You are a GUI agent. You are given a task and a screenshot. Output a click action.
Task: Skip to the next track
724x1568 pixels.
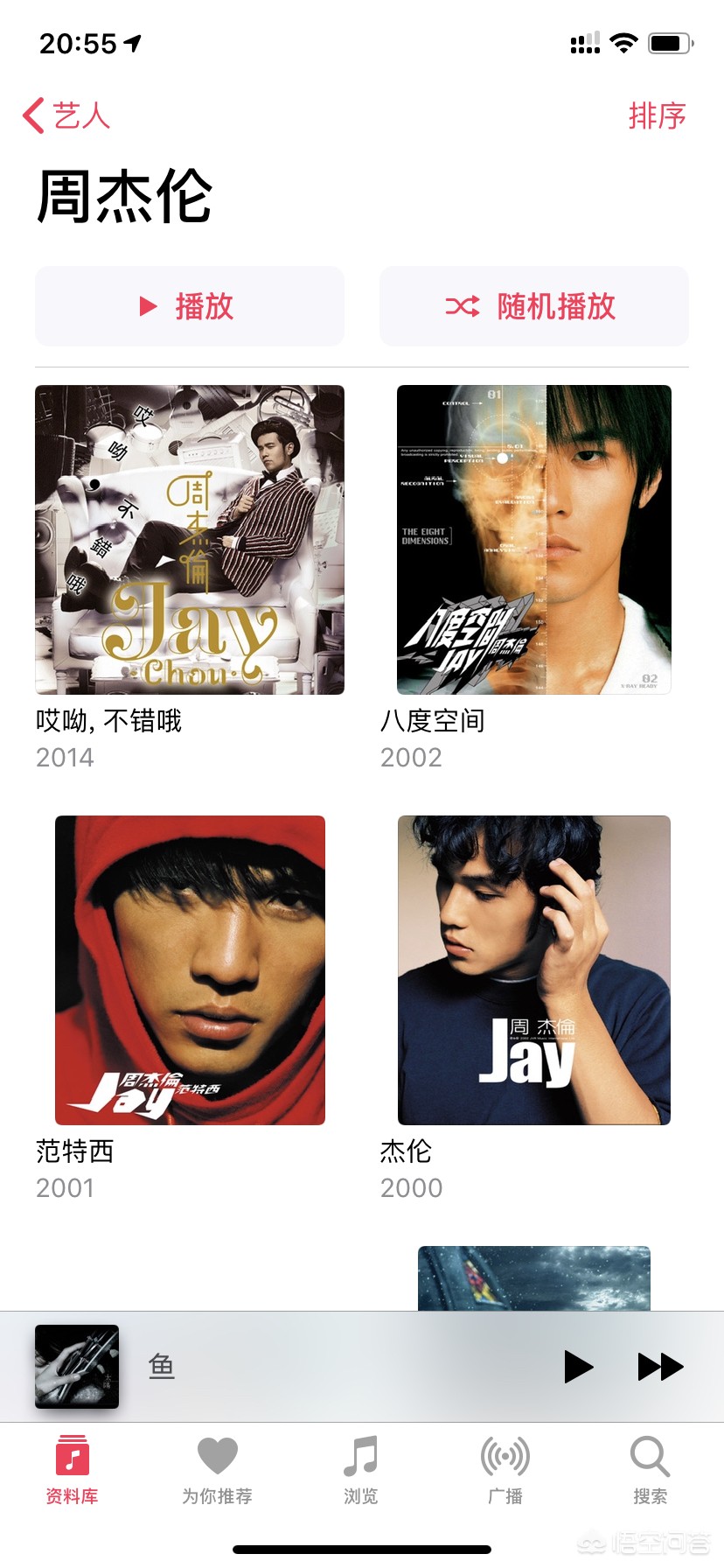pos(660,1366)
